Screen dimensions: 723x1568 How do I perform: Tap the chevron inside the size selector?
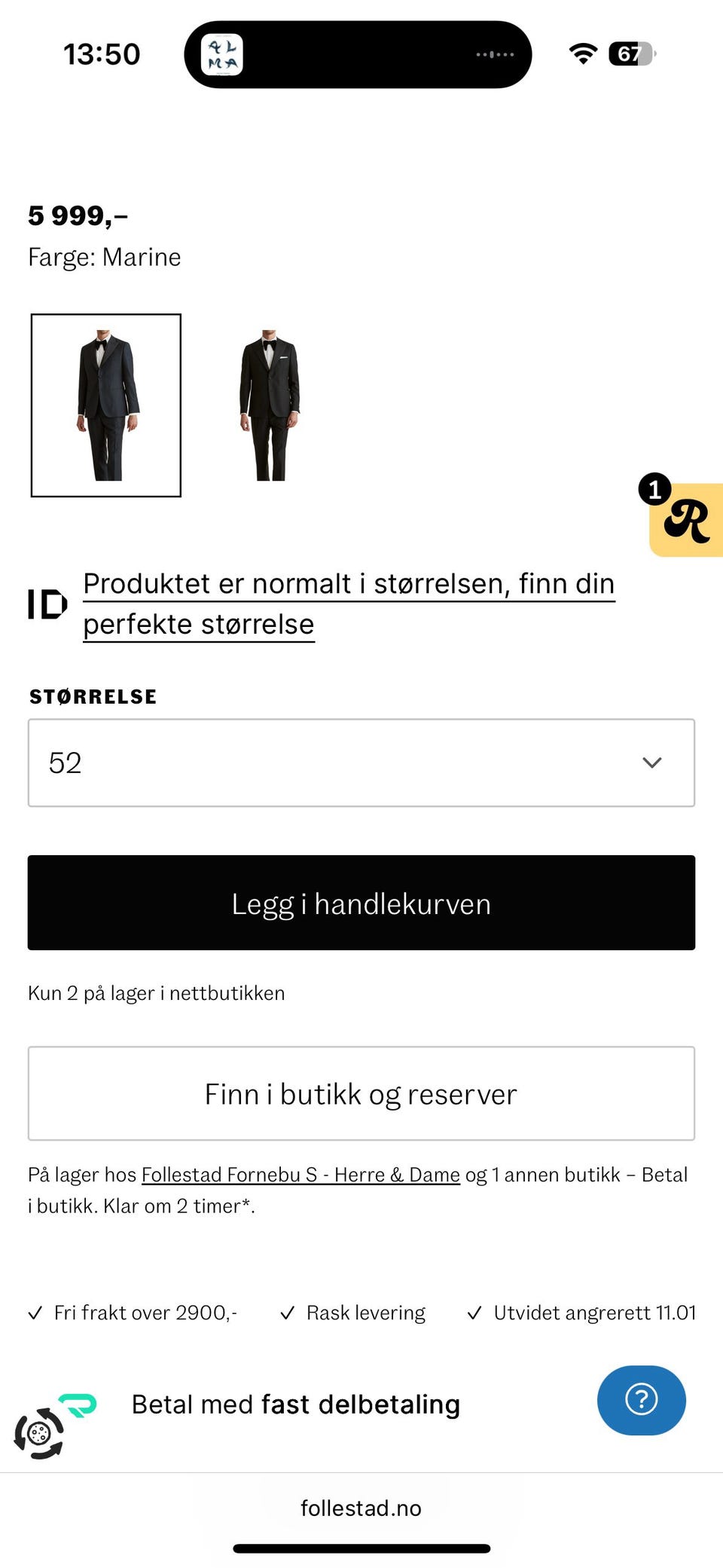tap(652, 763)
